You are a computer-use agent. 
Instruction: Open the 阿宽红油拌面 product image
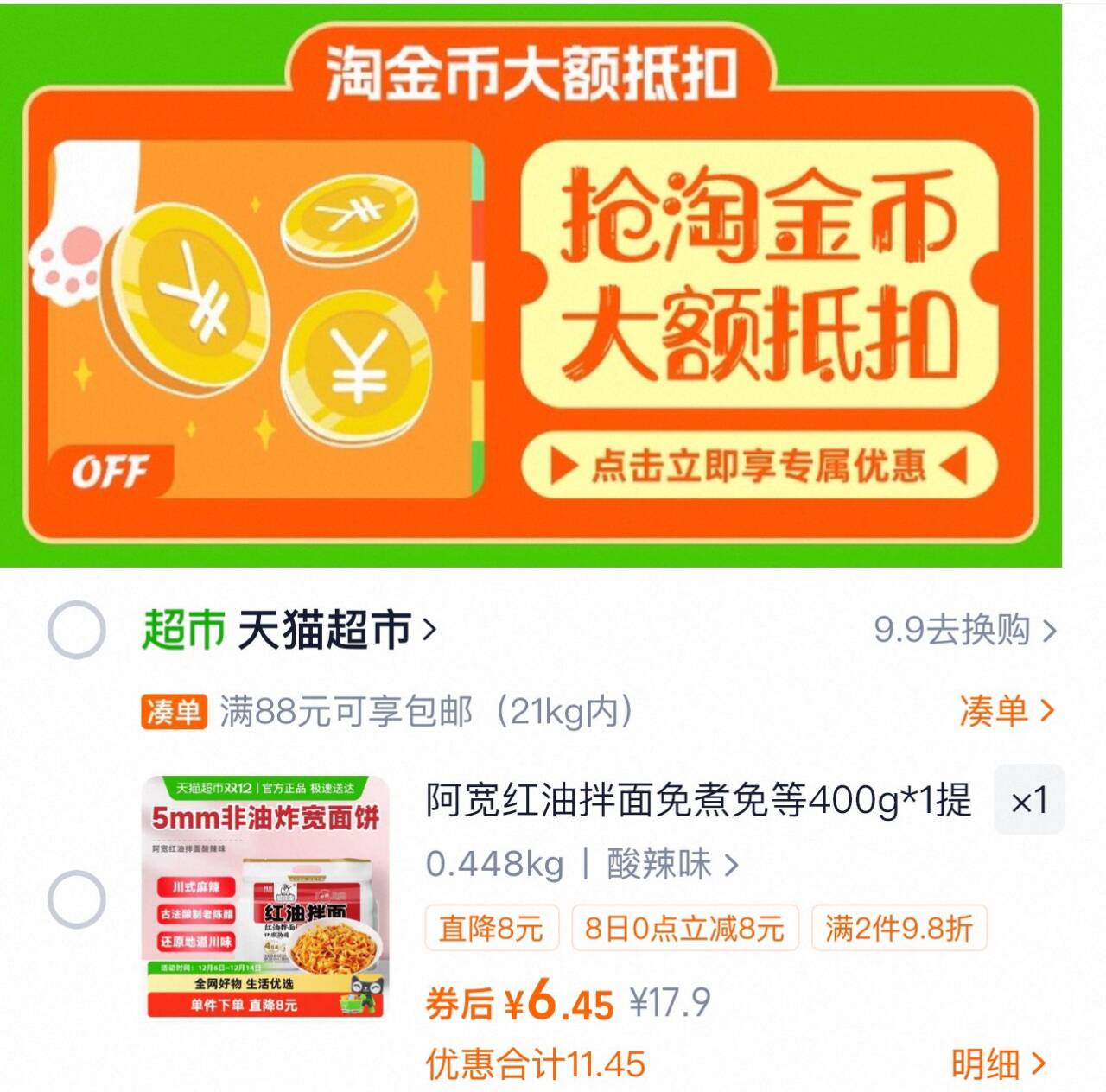pyautogui.click(x=264, y=896)
